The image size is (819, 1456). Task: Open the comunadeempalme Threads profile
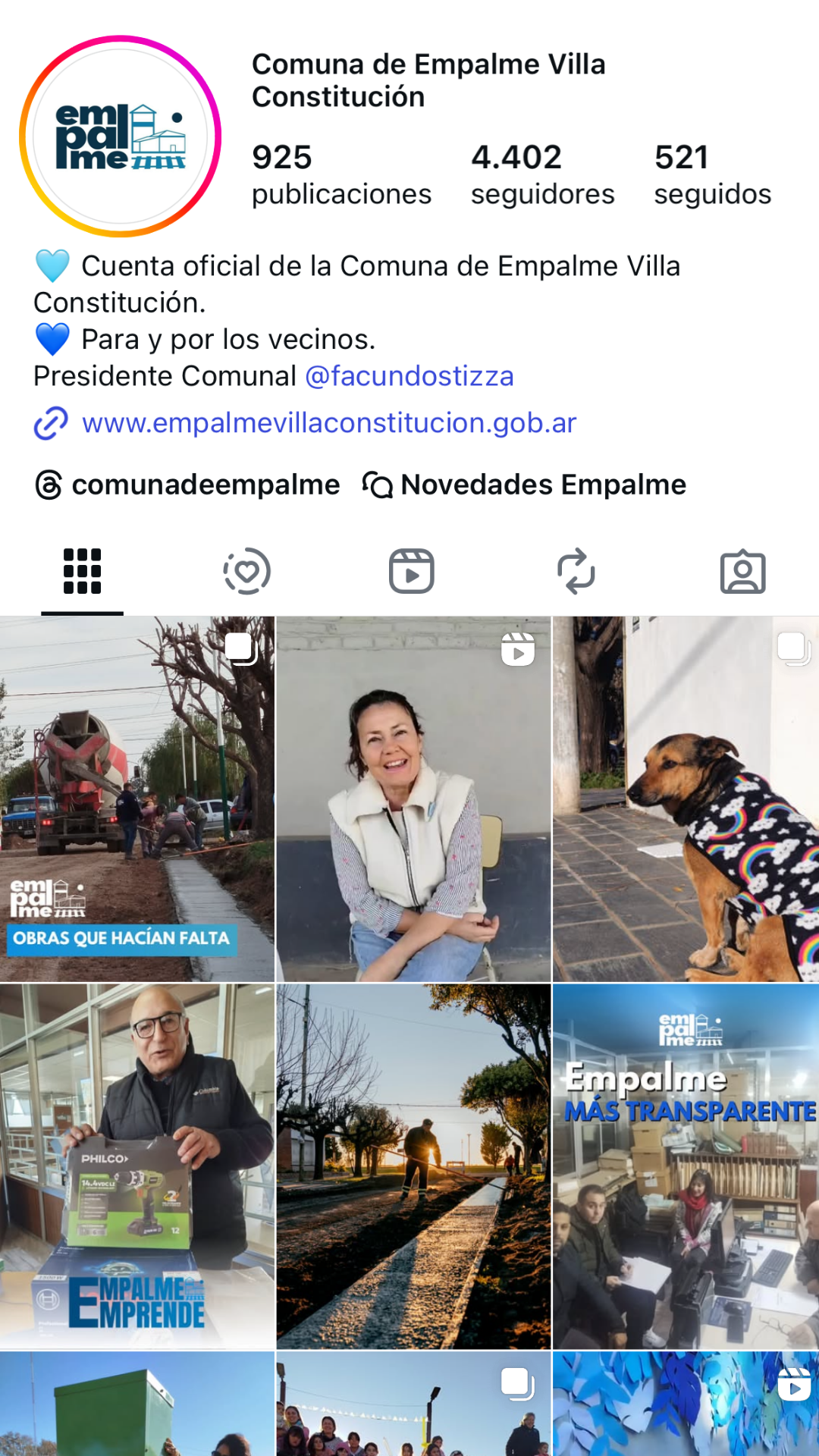[x=188, y=485]
